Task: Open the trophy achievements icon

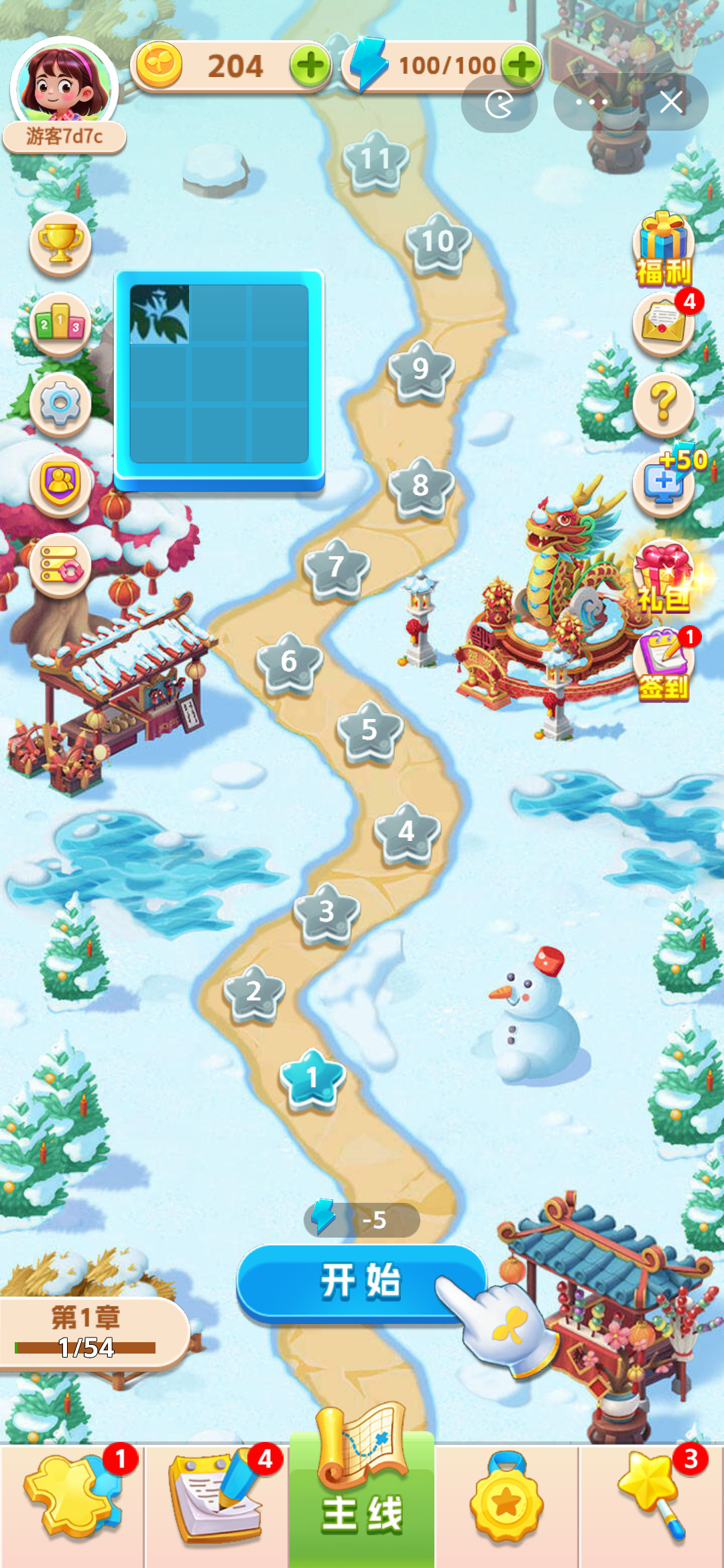Action: pyautogui.click(x=60, y=244)
